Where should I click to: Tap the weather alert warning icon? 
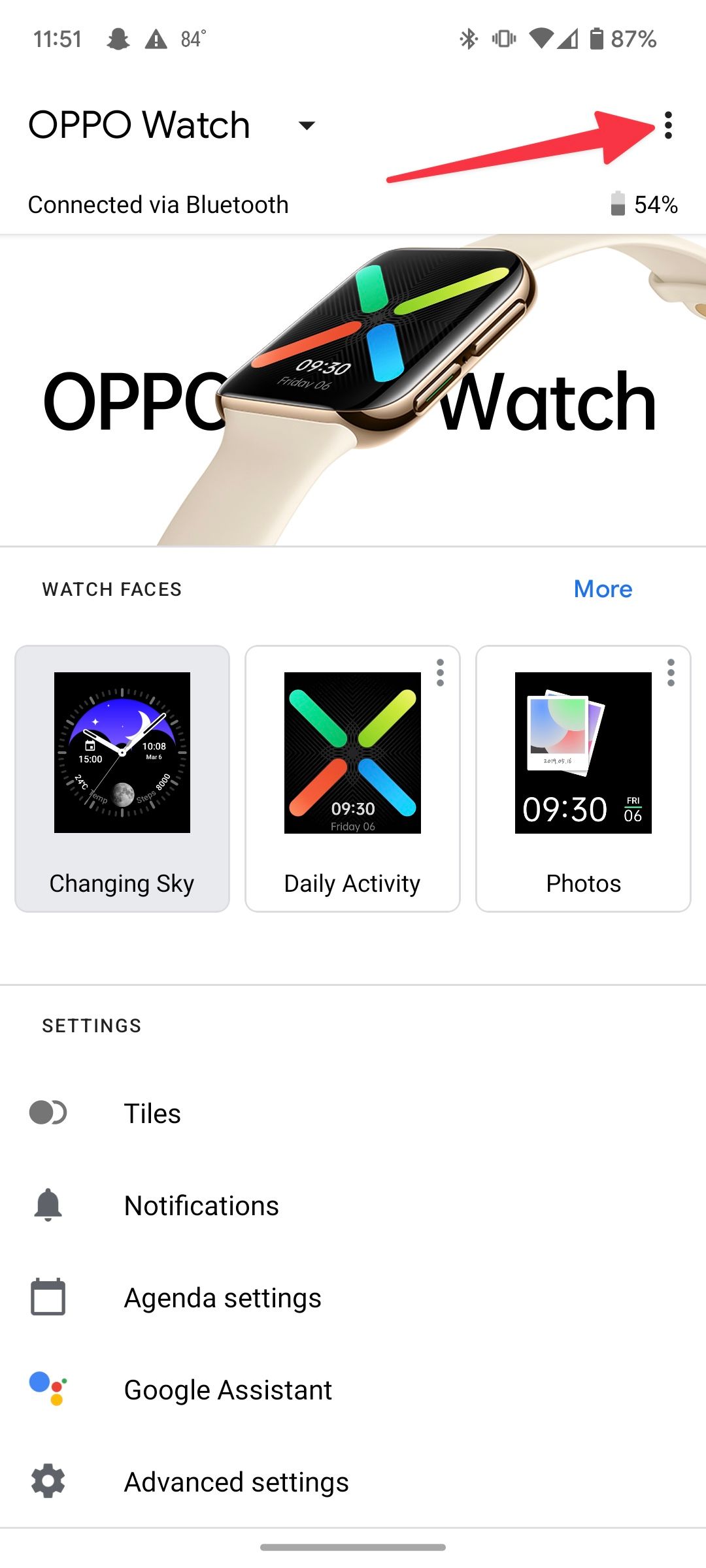click(x=155, y=39)
